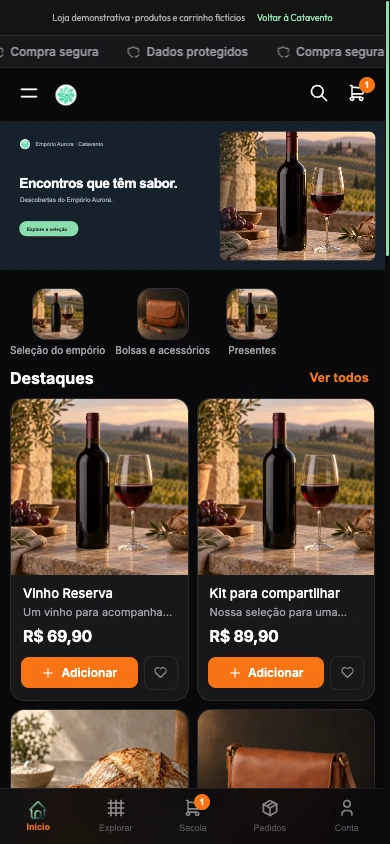Favorite Vinho Reserva with the heart icon
The image size is (390, 844).
160,672
